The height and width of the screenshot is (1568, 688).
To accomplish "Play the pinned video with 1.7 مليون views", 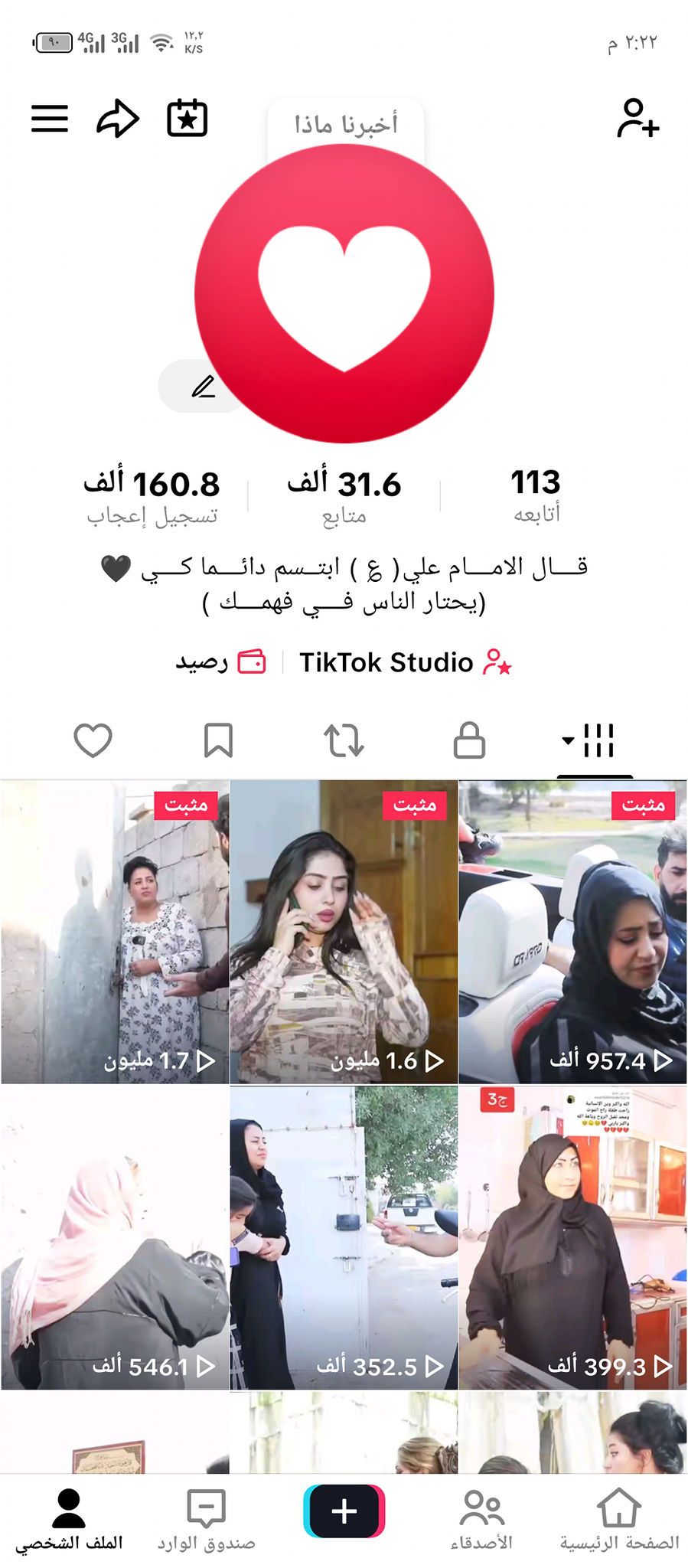I will click(115, 932).
